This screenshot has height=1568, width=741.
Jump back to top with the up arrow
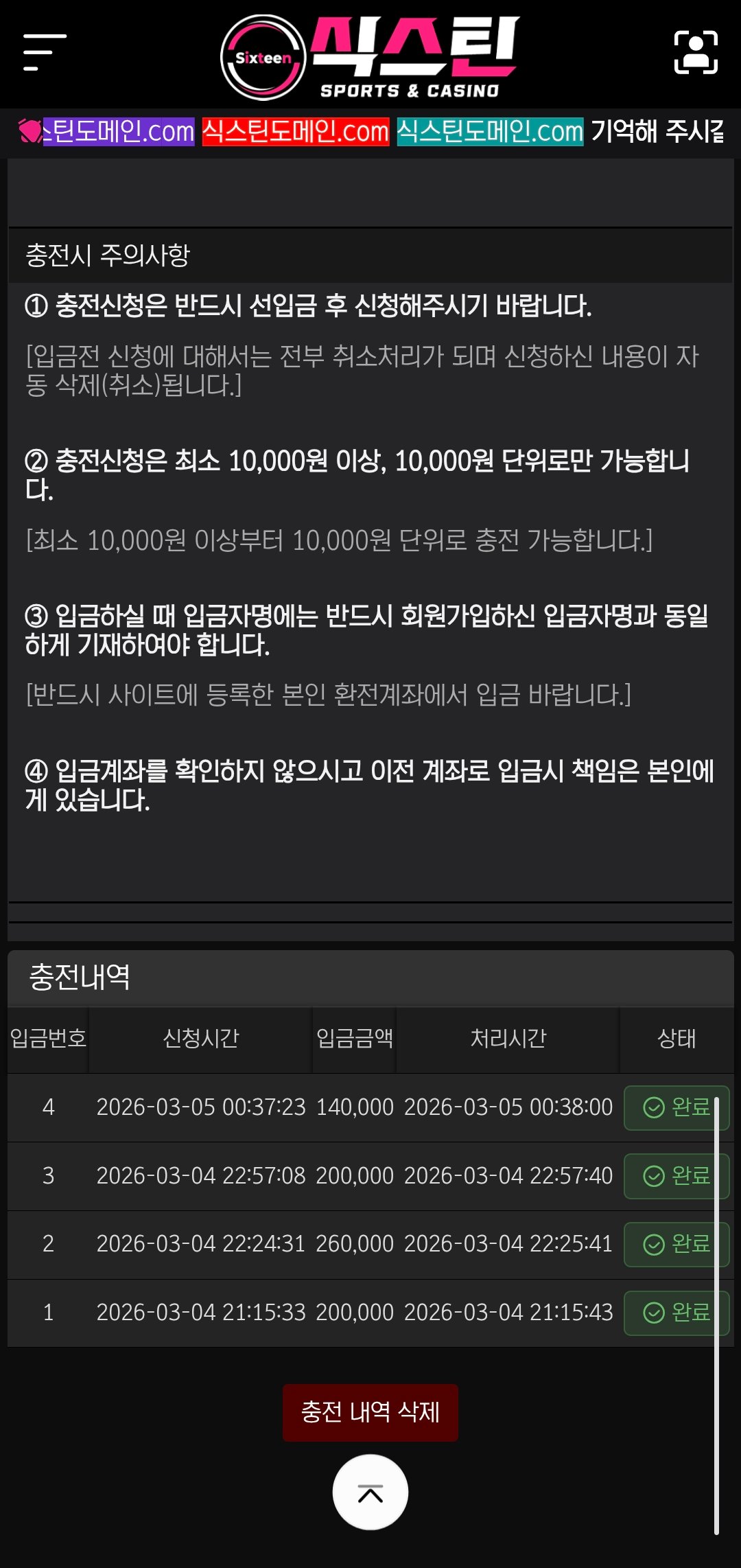(x=370, y=1492)
